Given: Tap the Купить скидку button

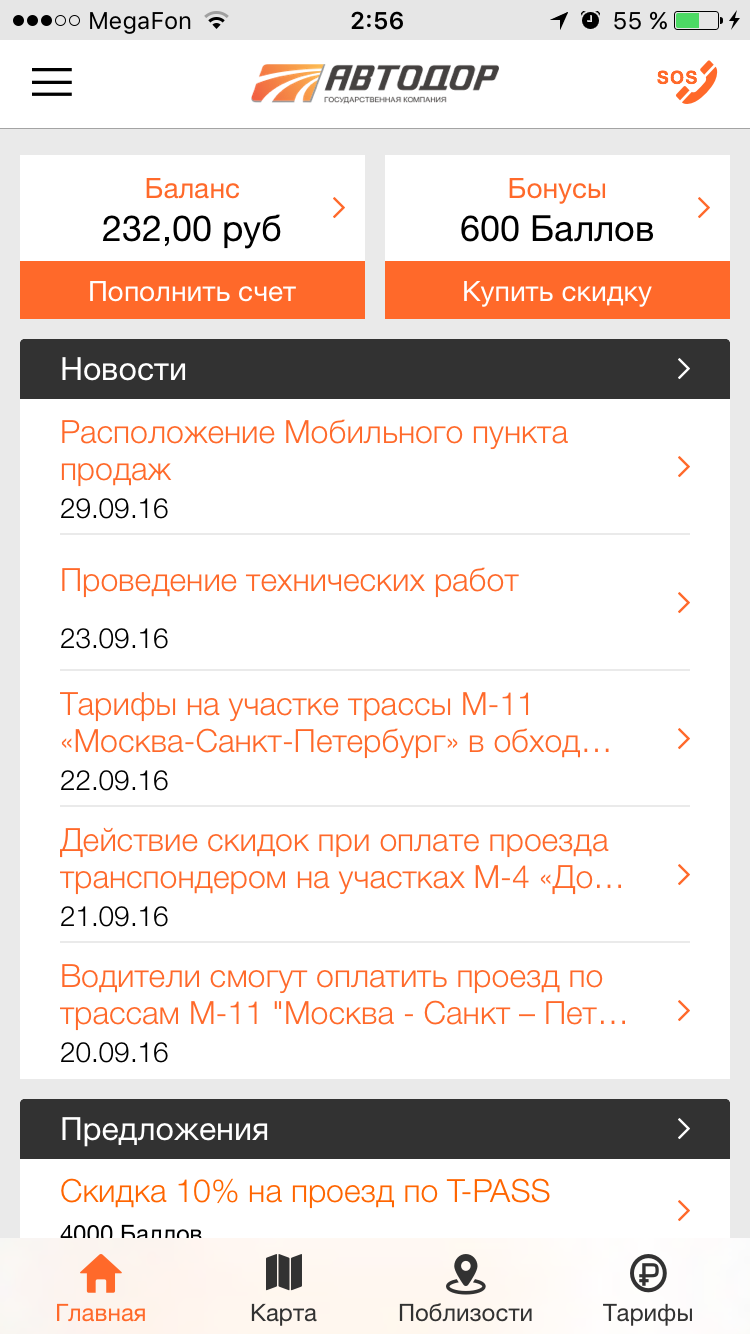Looking at the screenshot, I should [x=557, y=291].
